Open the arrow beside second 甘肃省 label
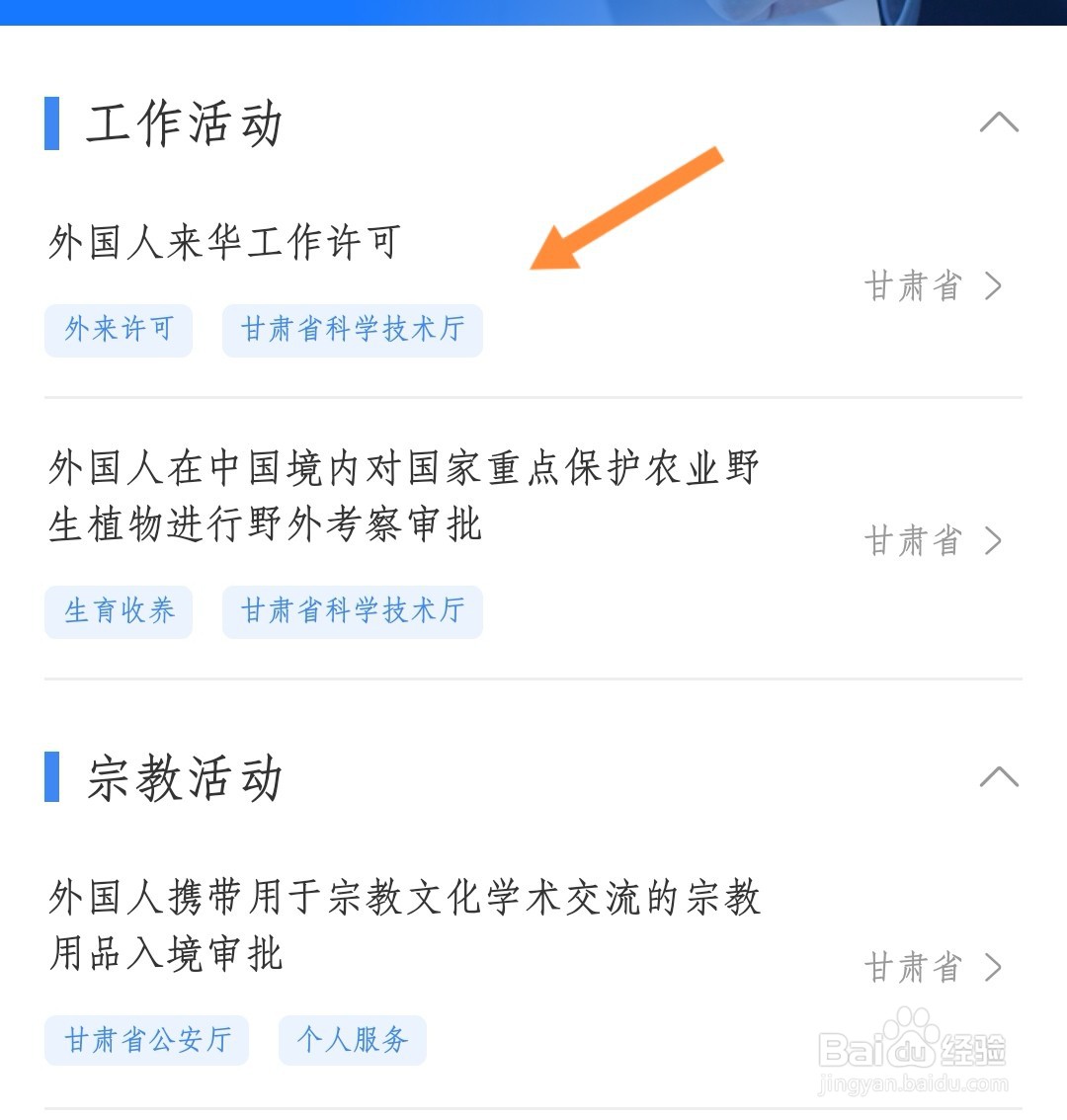 coord(994,540)
